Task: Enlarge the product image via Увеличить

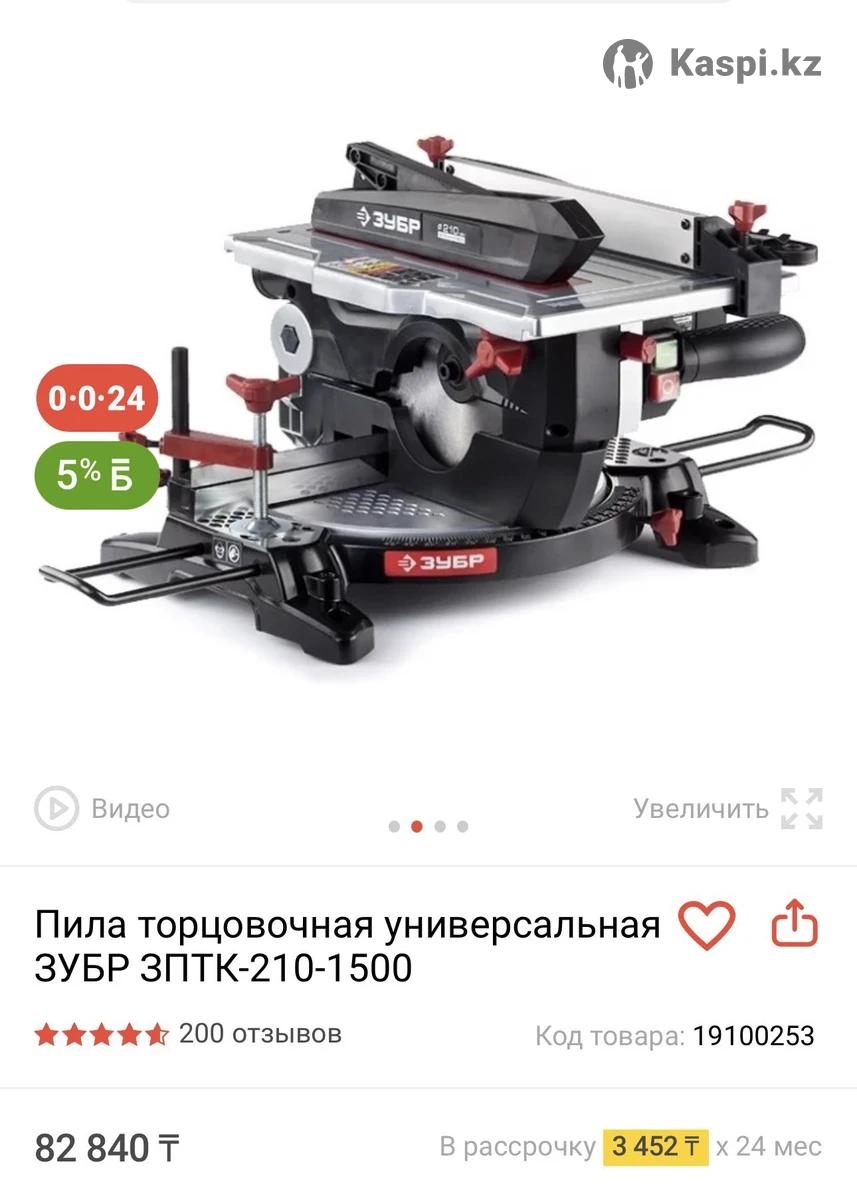Action: pyautogui.click(x=728, y=808)
